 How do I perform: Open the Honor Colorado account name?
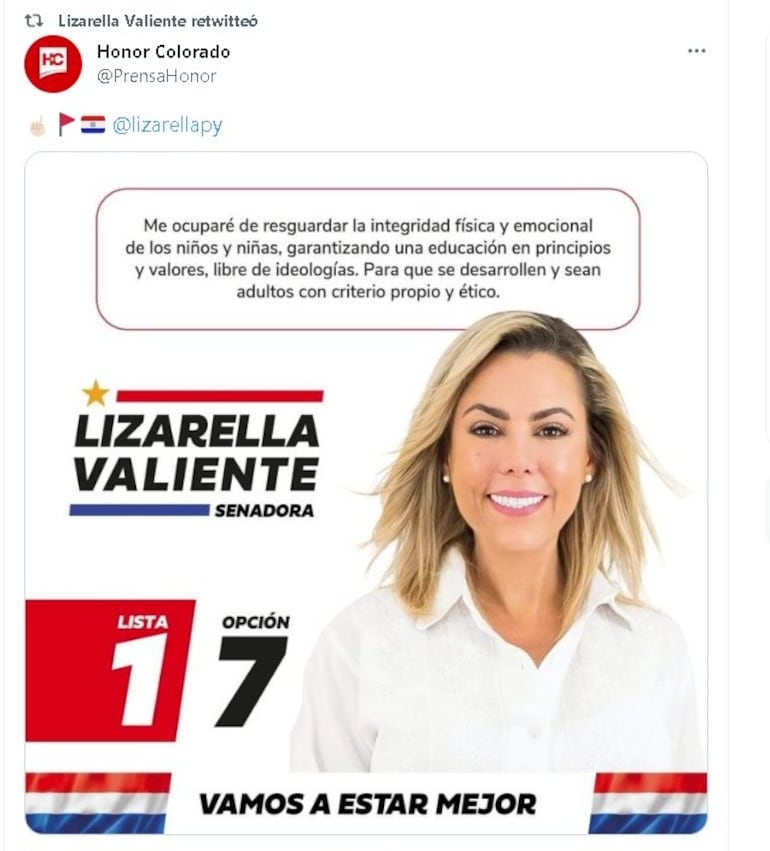point(163,52)
